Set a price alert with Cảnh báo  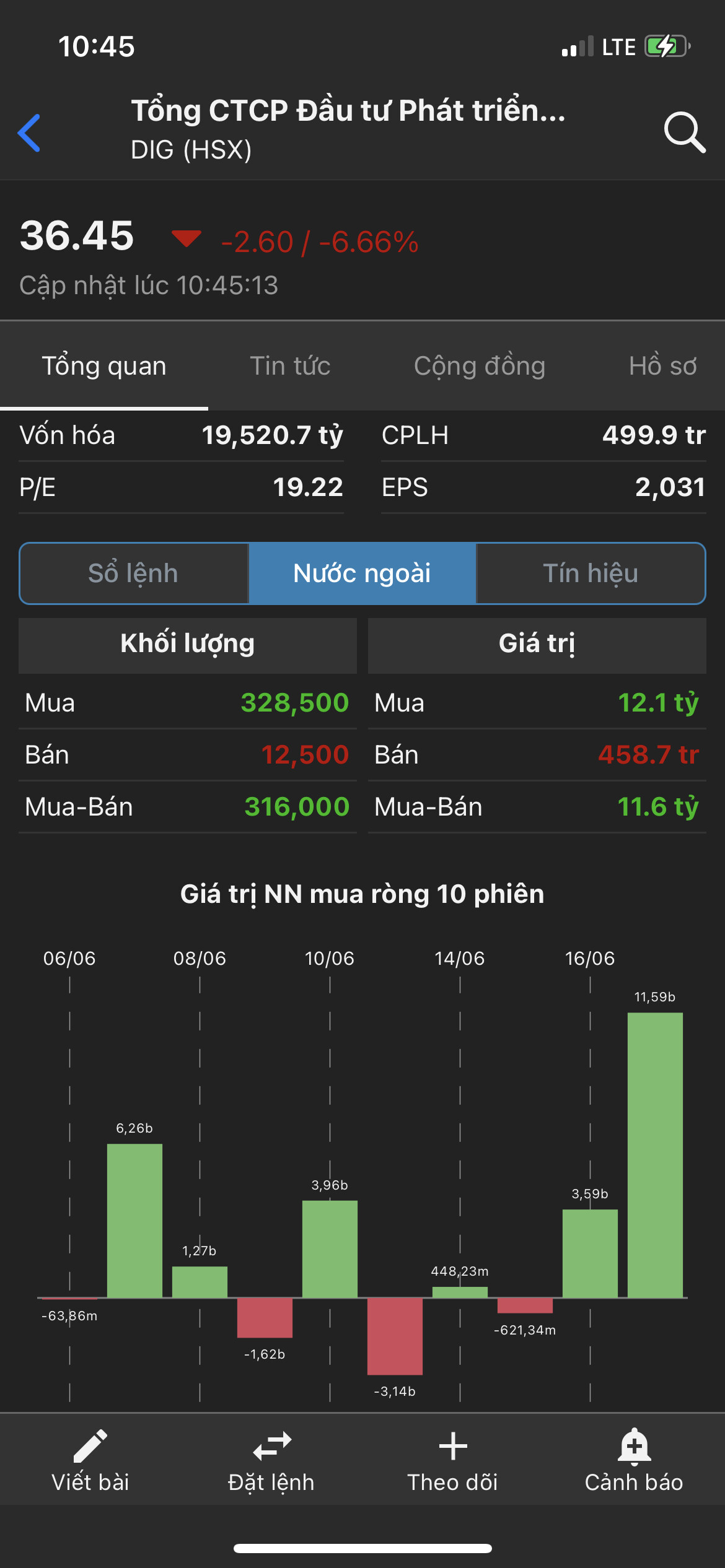point(634,1460)
